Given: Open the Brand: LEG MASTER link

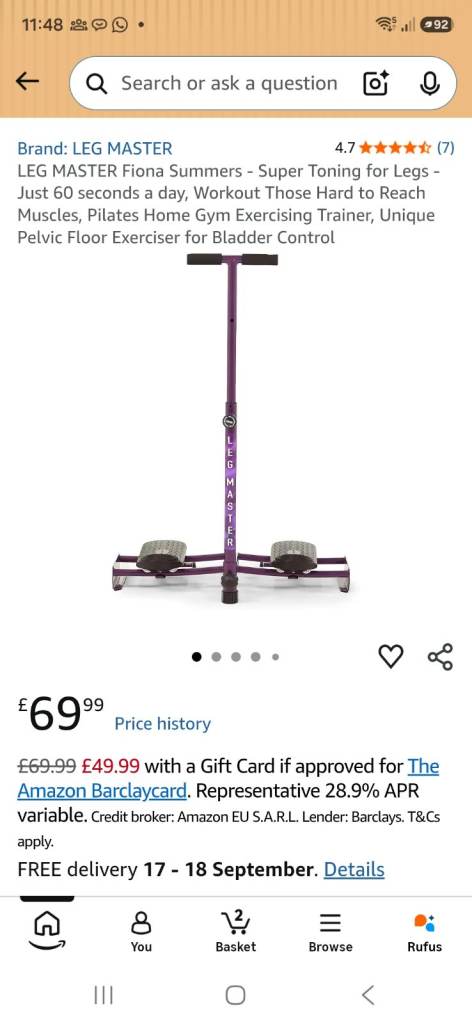Looking at the screenshot, I should (95, 148).
